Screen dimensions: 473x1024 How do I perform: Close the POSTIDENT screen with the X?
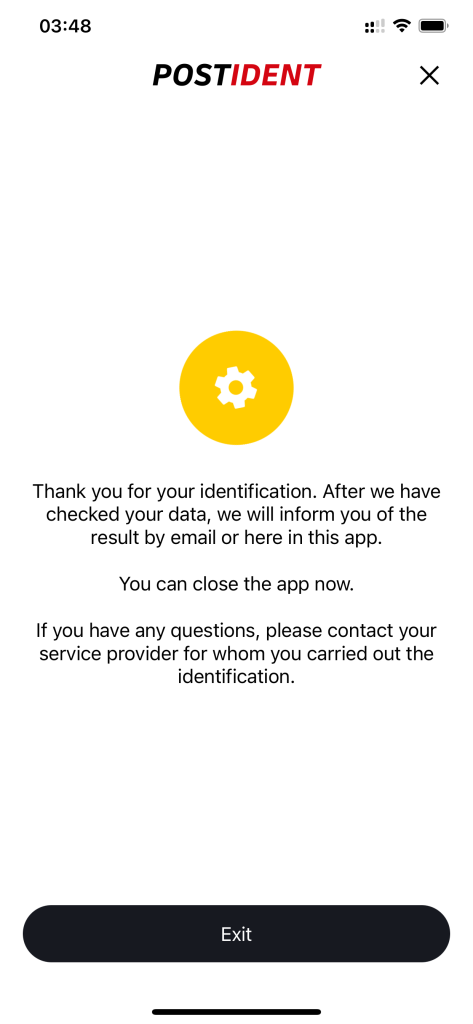click(429, 76)
